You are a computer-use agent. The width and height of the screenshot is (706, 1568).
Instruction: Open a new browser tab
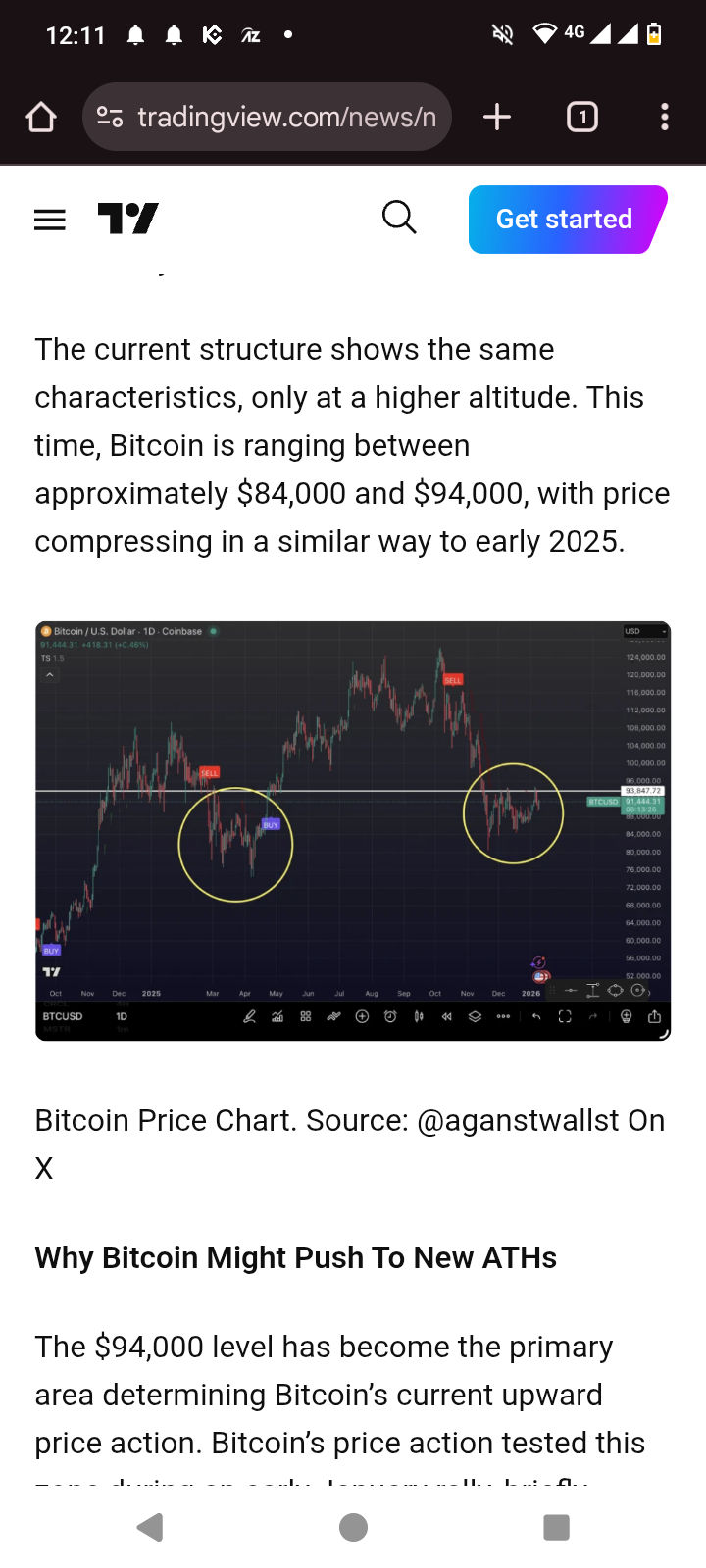[x=497, y=118]
